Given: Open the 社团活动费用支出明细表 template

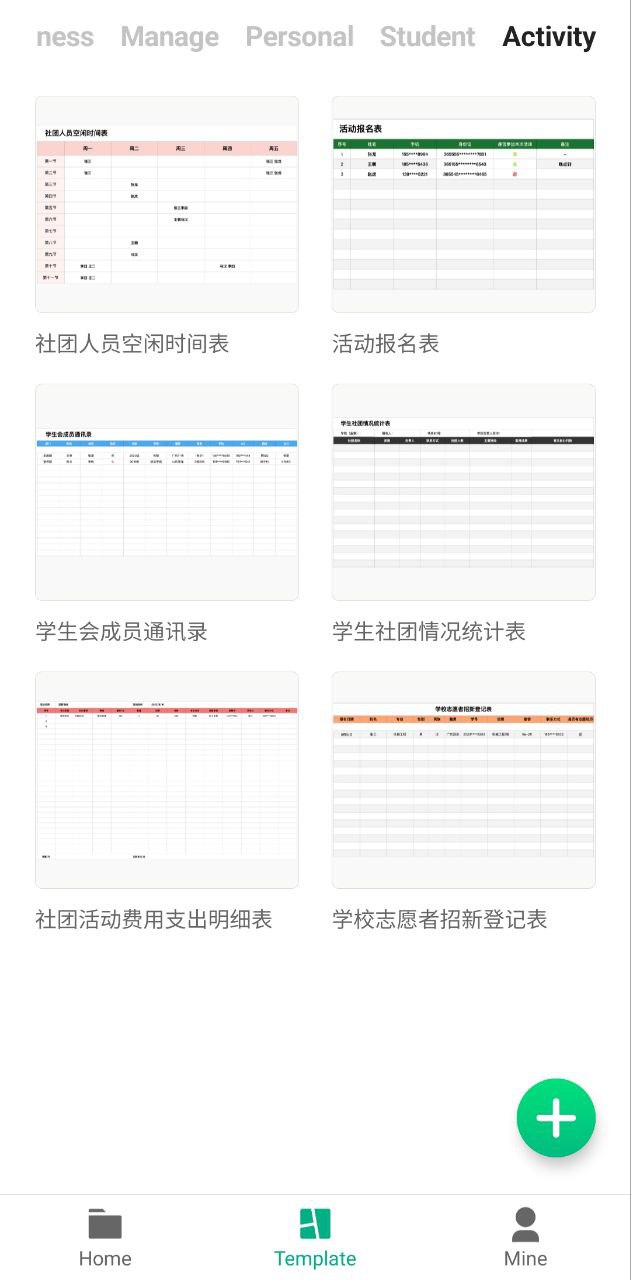Looking at the screenshot, I should (167, 780).
